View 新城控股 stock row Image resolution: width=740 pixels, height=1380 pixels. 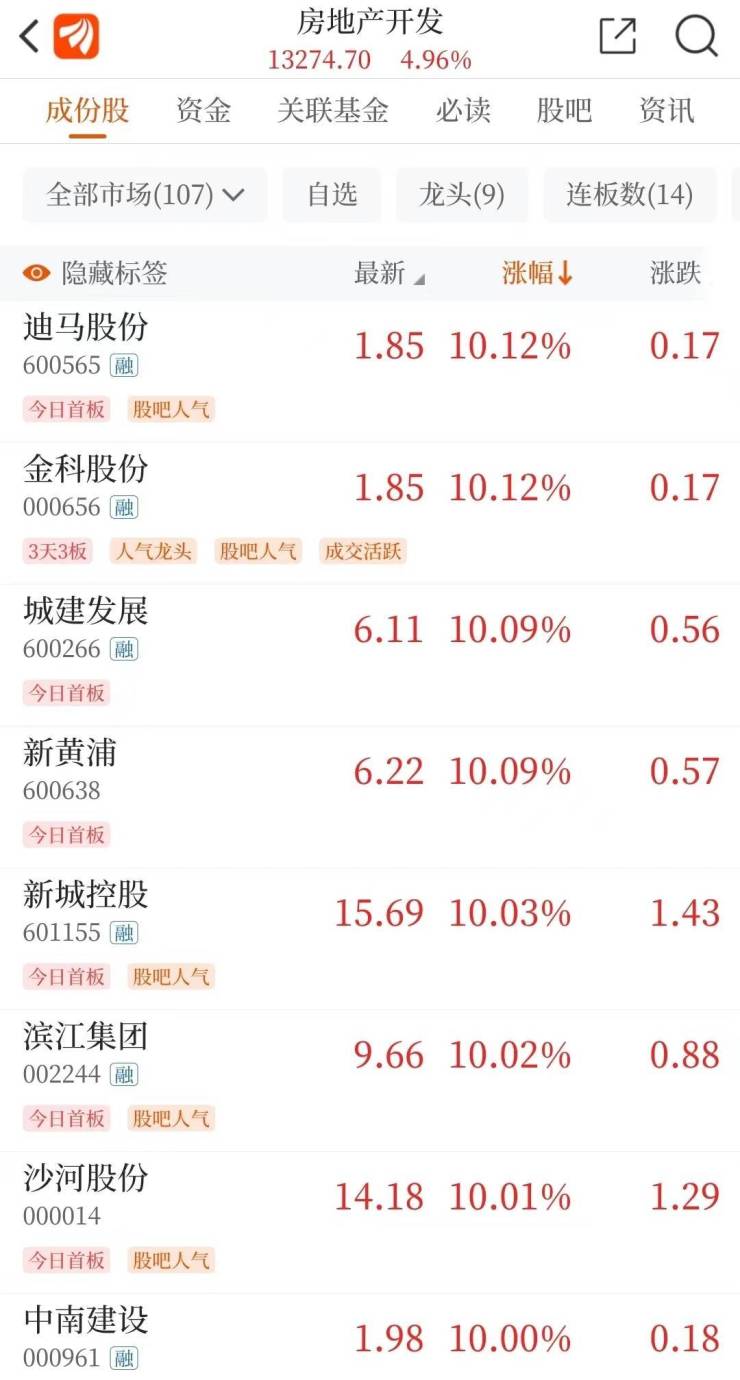click(370, 938)
